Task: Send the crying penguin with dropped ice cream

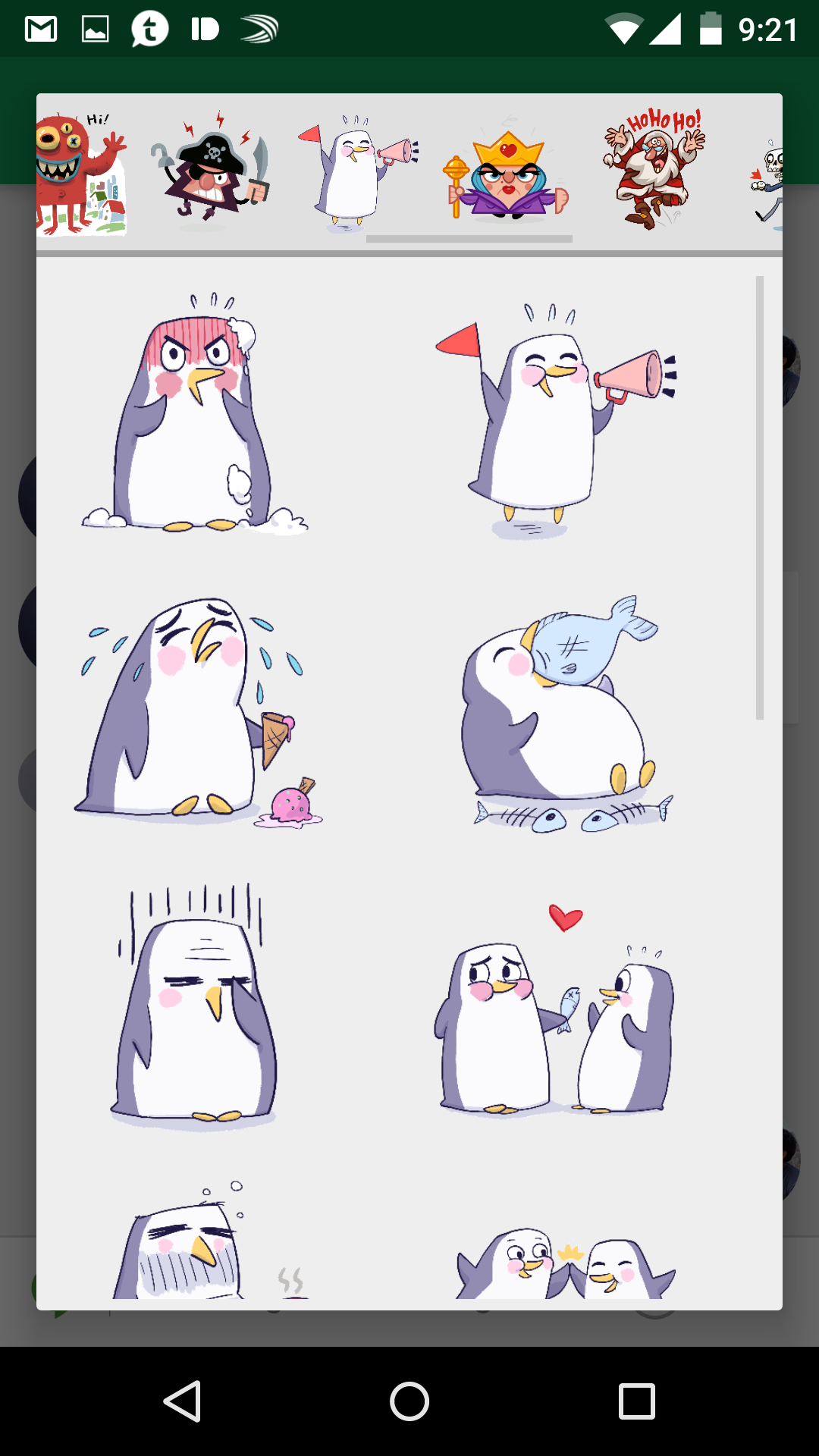Action: [x=199, y=711]
